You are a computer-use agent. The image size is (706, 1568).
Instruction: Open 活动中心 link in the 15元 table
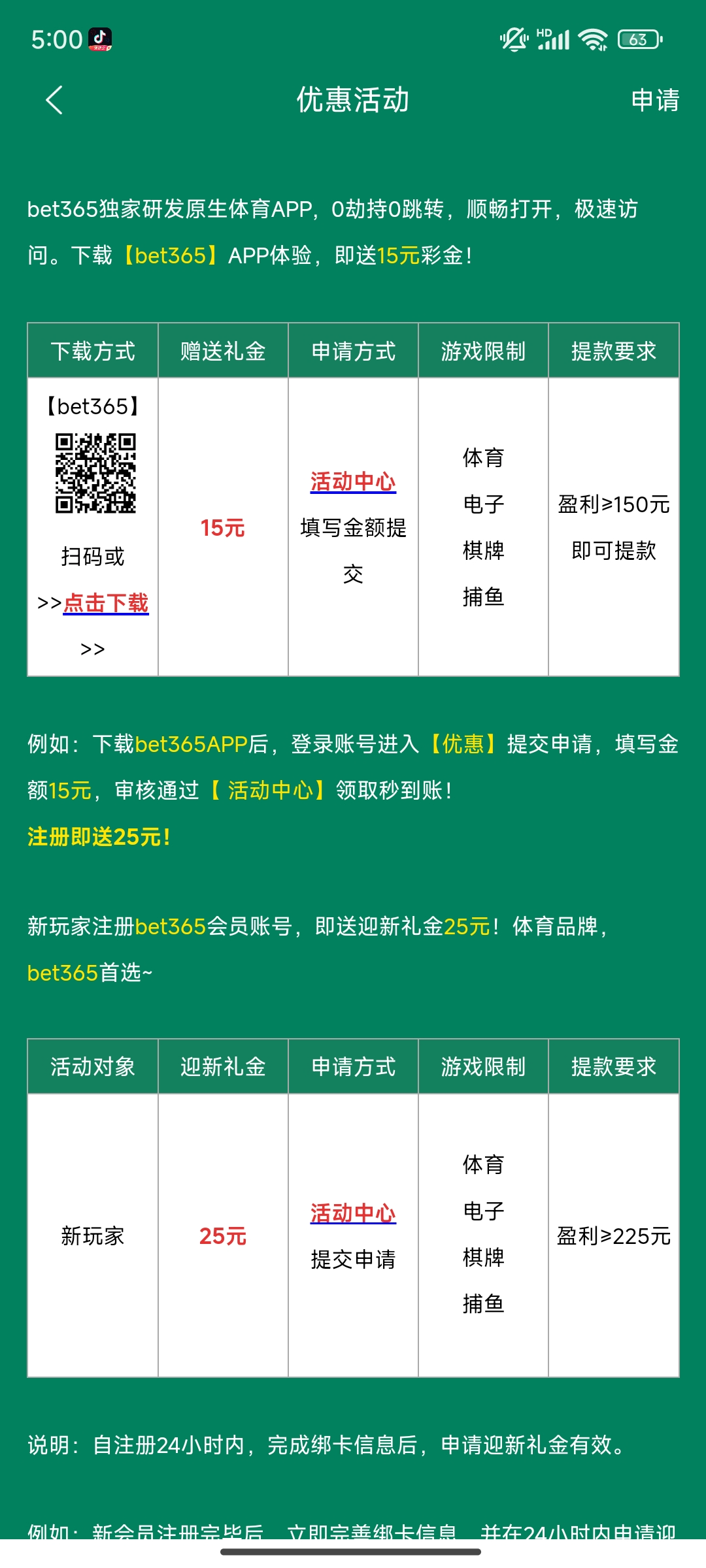pyautogui.click(x=353, y=482)
